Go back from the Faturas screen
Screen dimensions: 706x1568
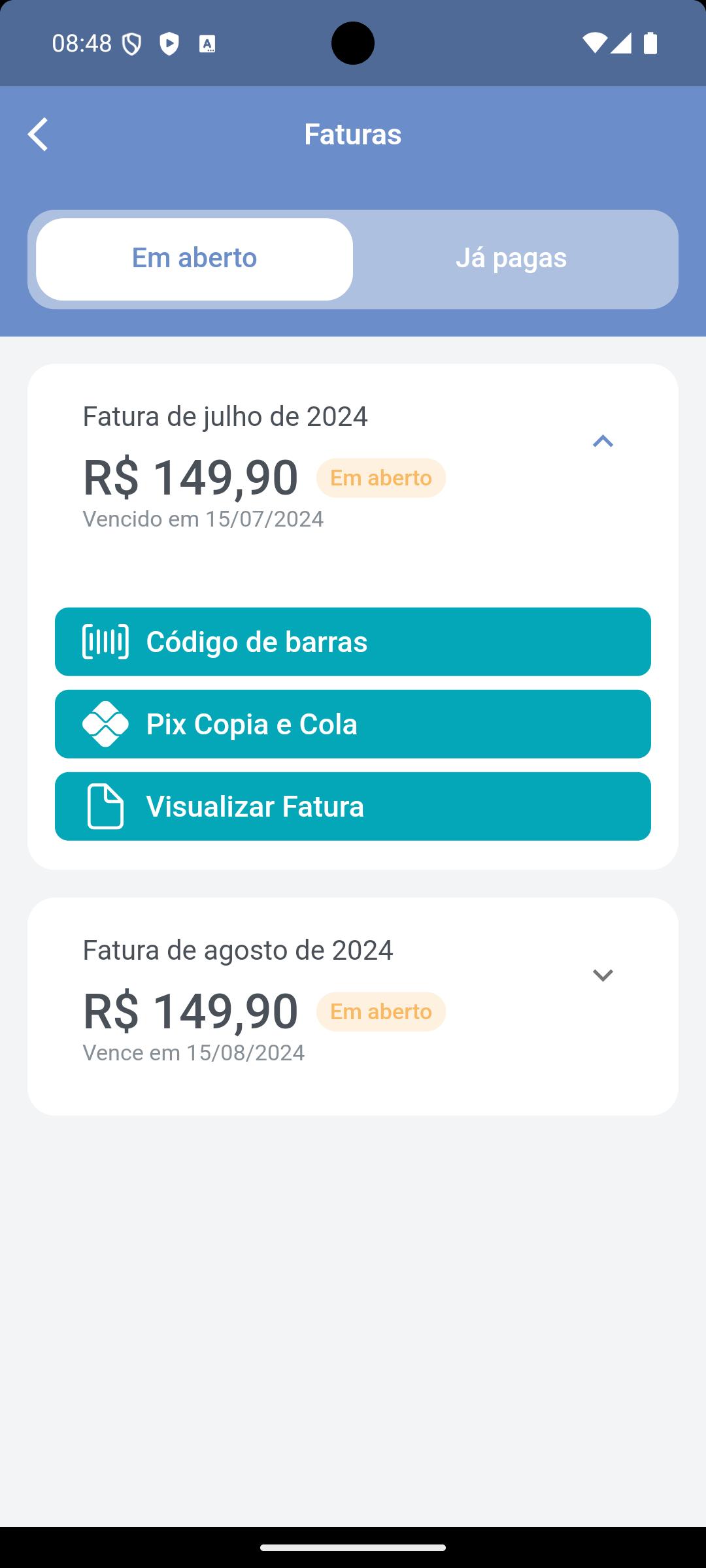(38, 134)
